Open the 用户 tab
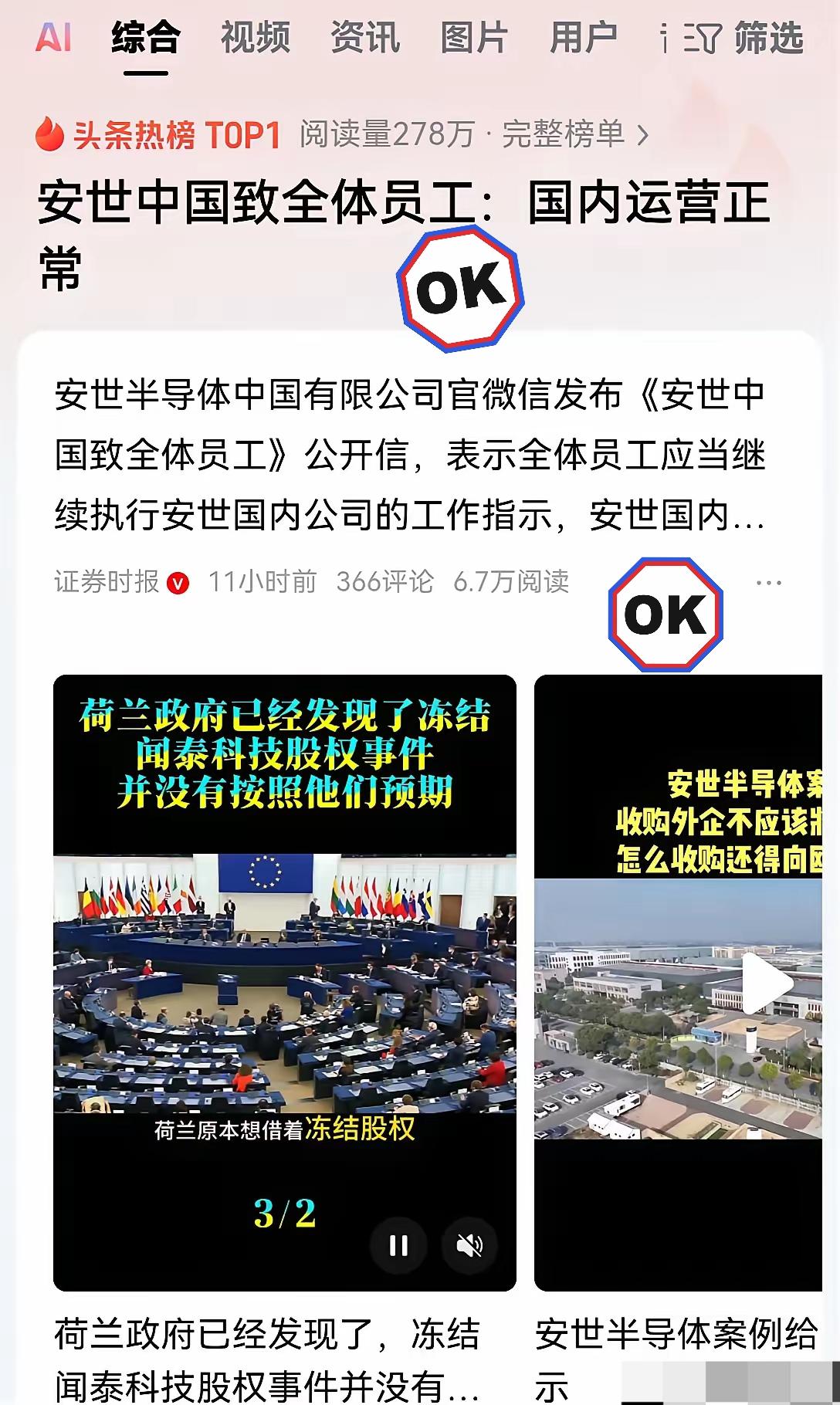Viewport: 840px width, 1405px height. point(583,37)
